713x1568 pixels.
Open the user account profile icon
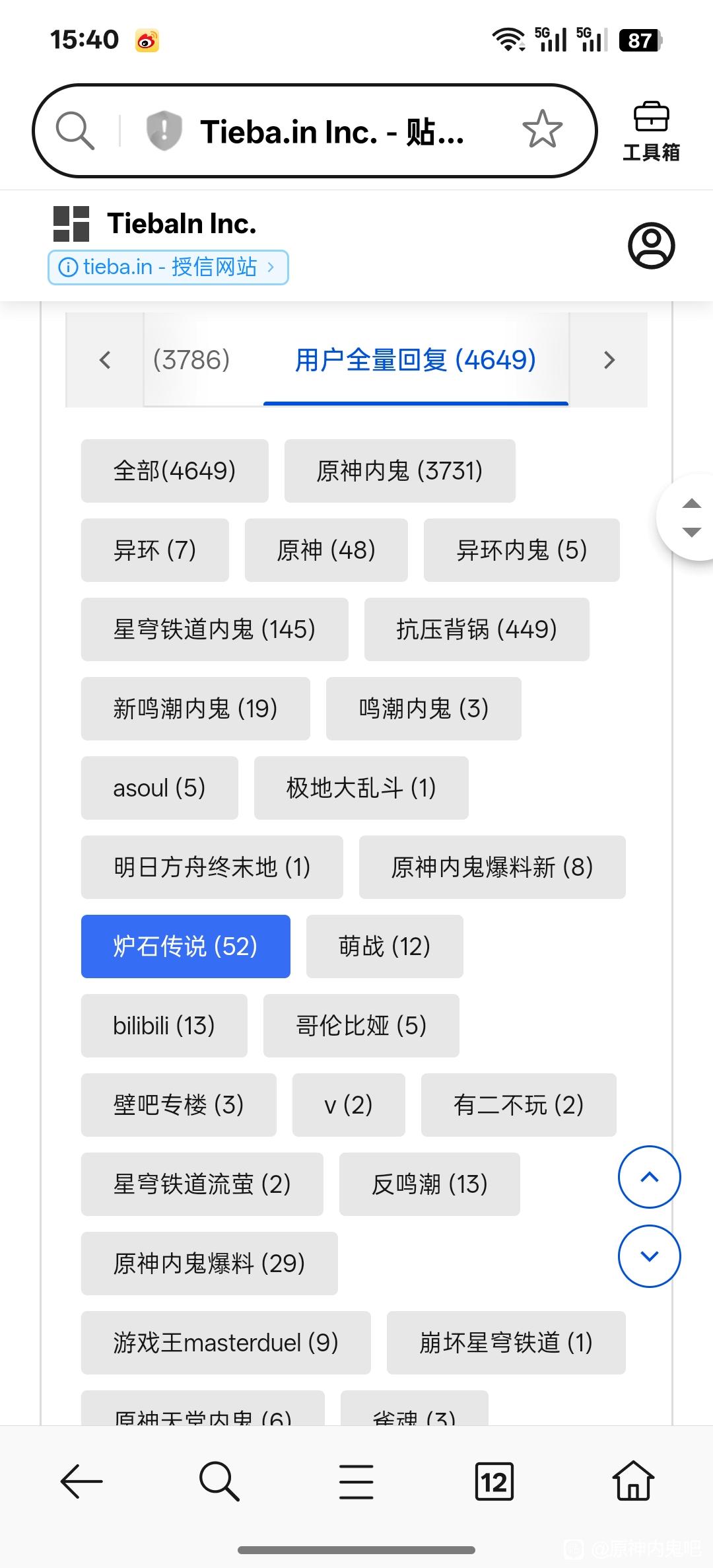pos(651,246)
